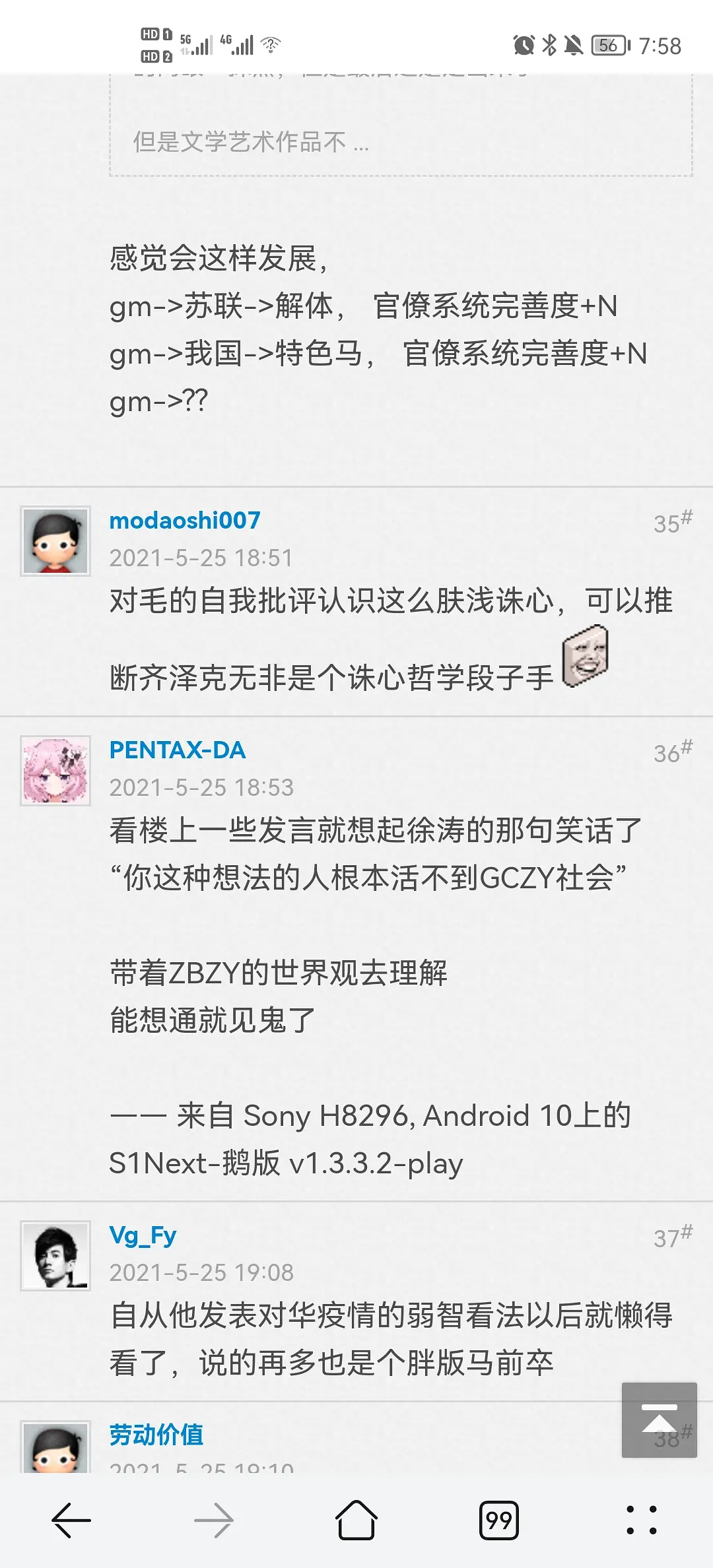Open floor 37# post link

[x=672, y=1237]
